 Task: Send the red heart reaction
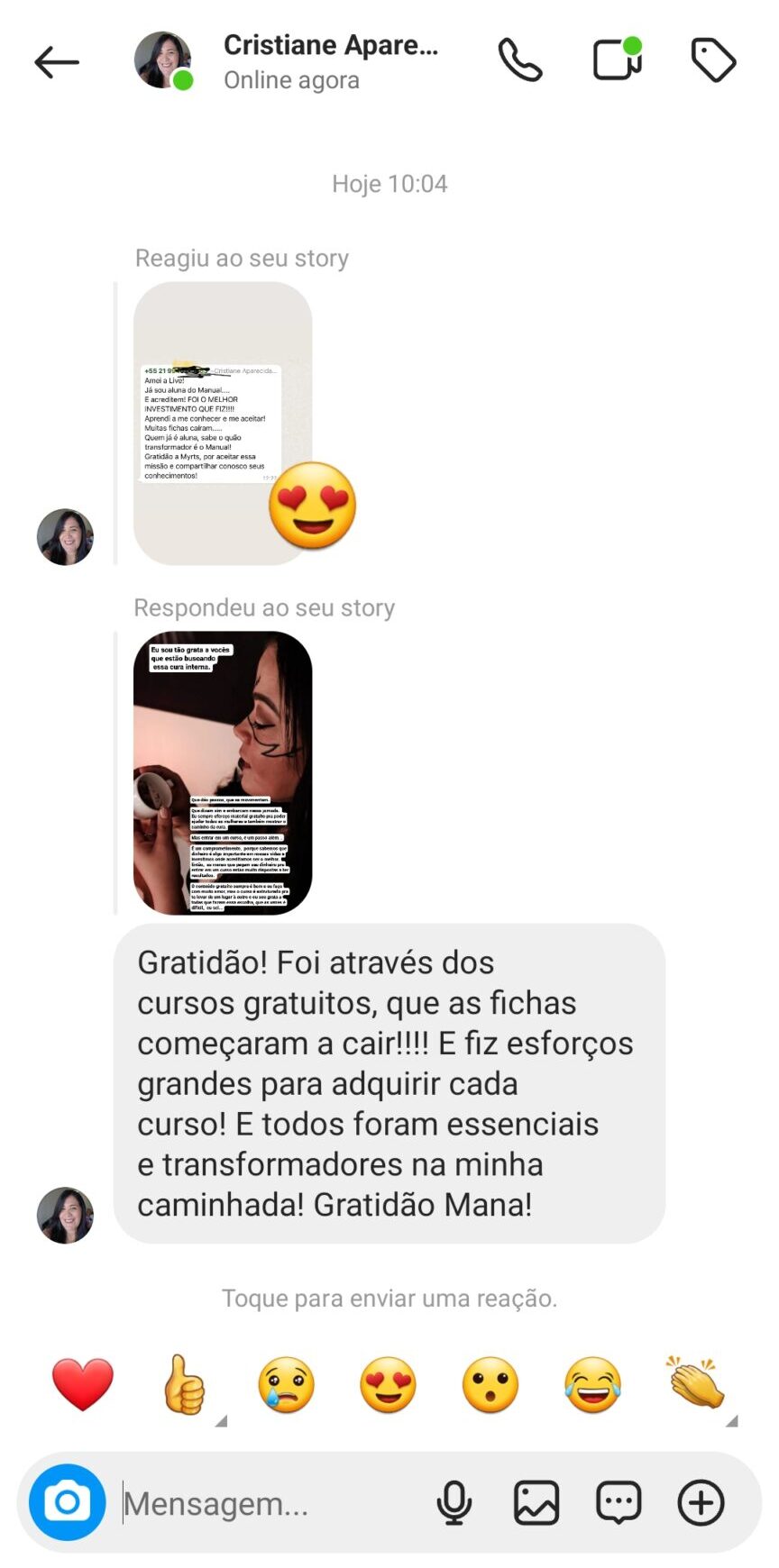[x=83, y=1384]
